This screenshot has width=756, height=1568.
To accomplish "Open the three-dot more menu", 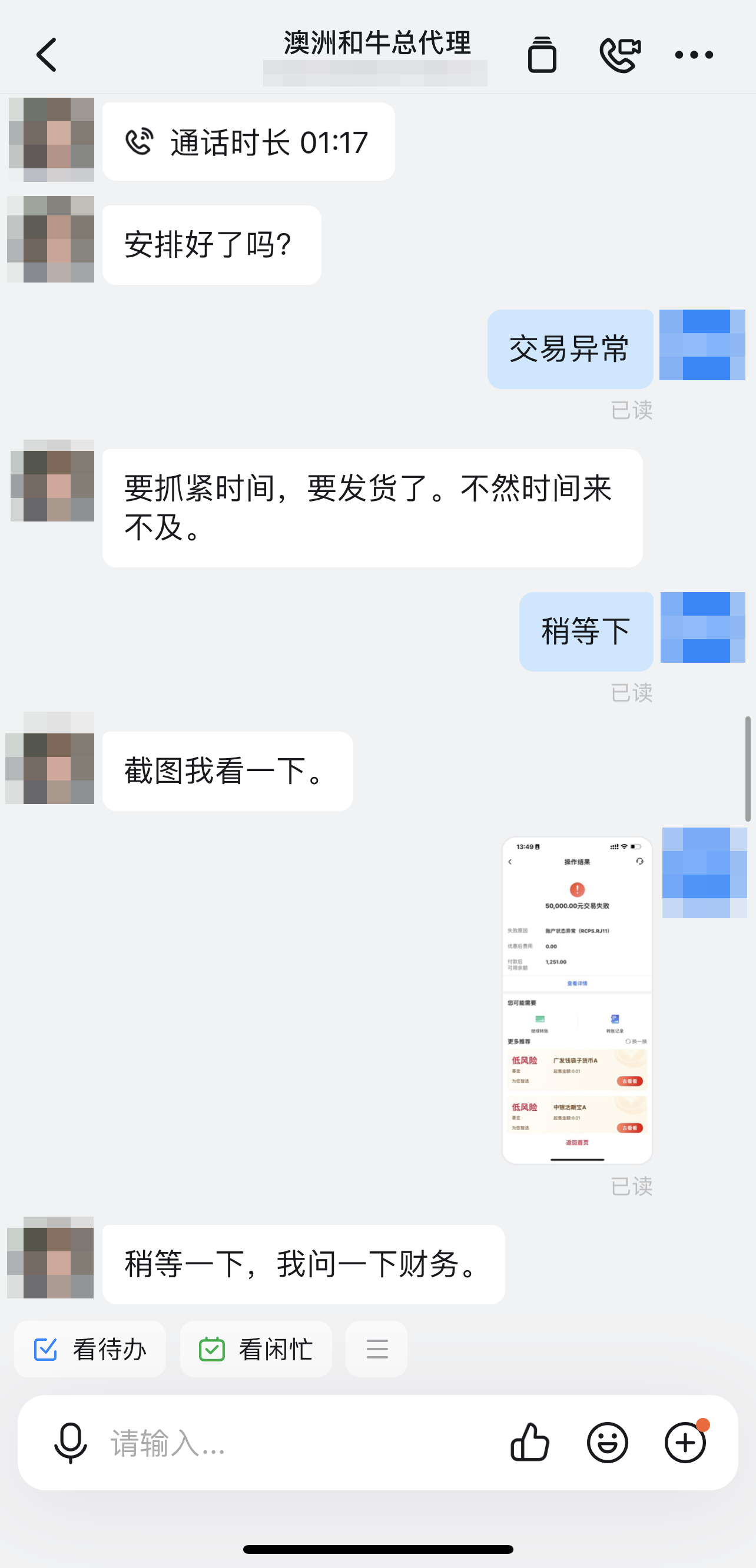I will coord(694,55).
